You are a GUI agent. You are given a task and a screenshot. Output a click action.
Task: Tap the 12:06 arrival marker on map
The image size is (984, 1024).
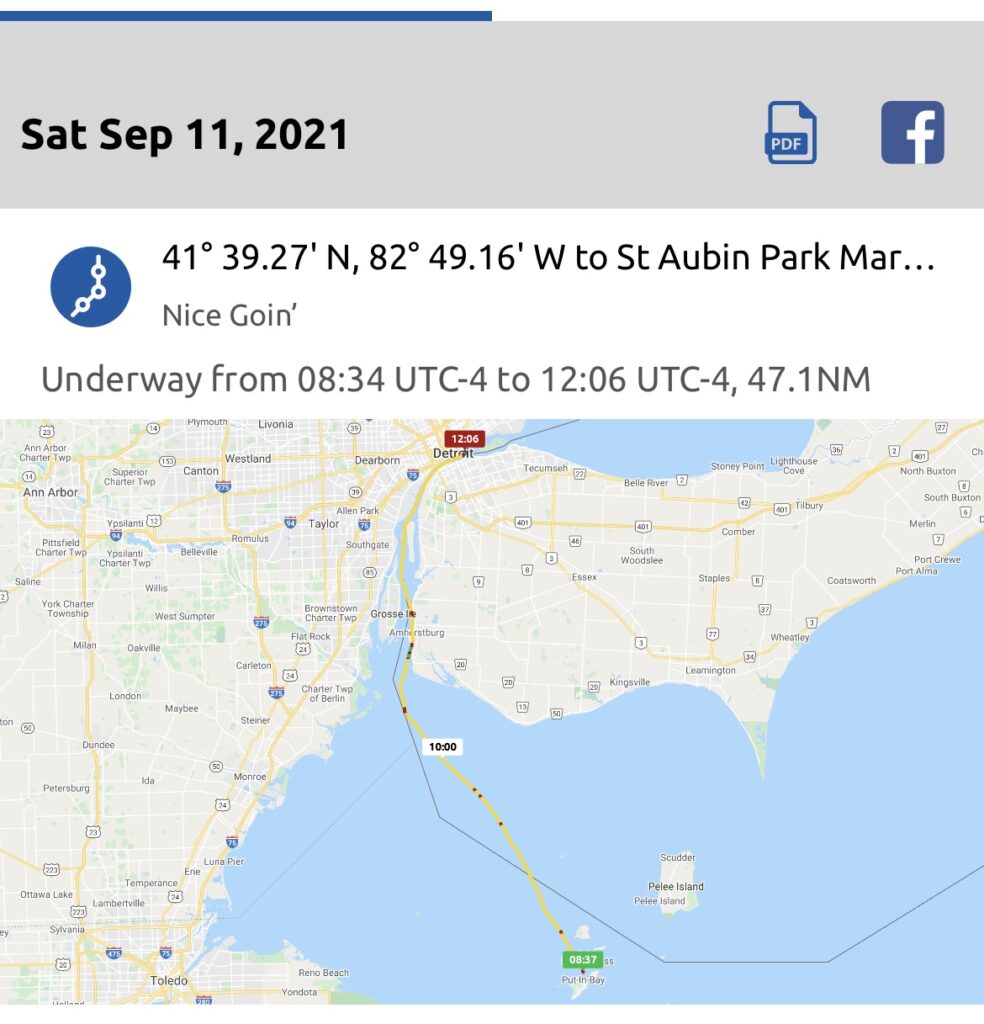tap(465, 439)
